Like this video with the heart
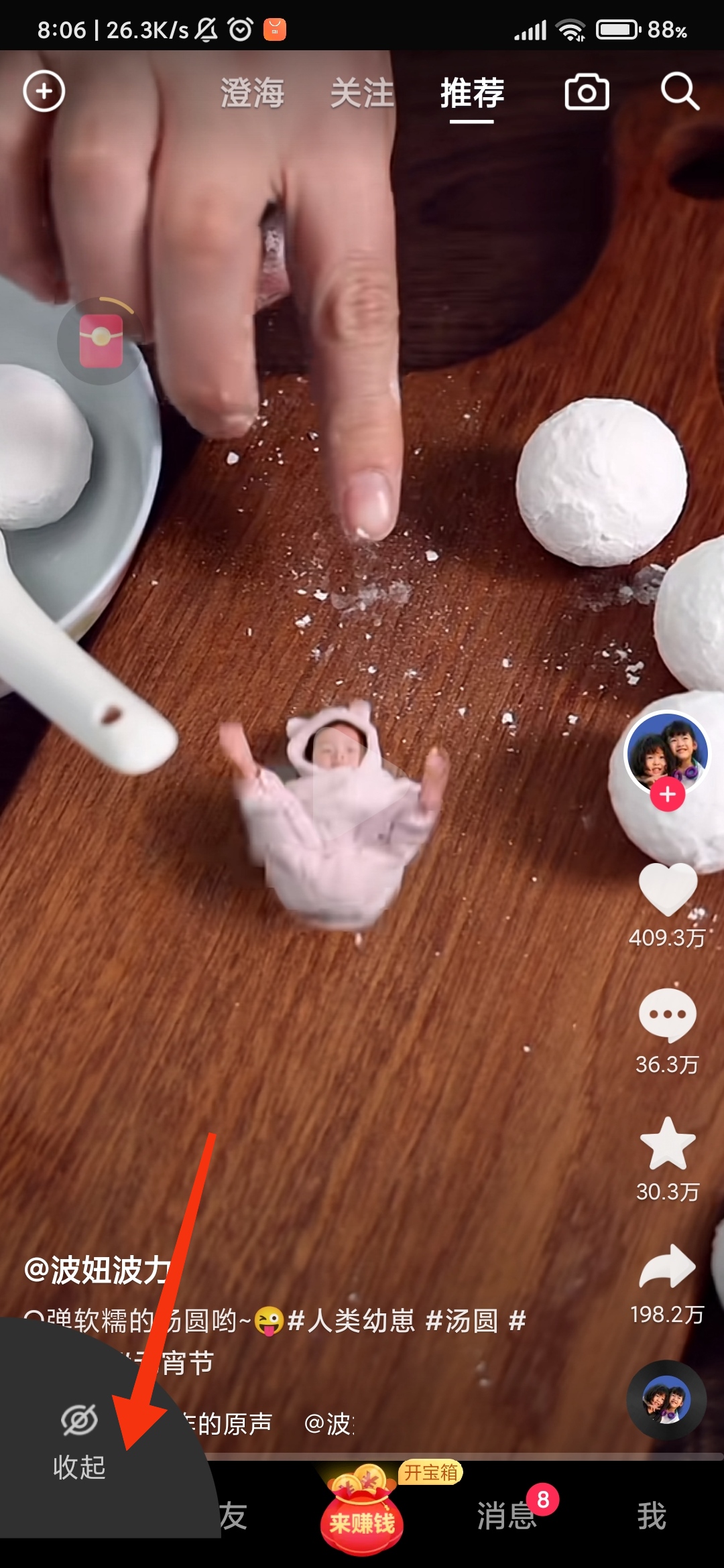This screenshot has width=724, height=1568. point(668,890)
